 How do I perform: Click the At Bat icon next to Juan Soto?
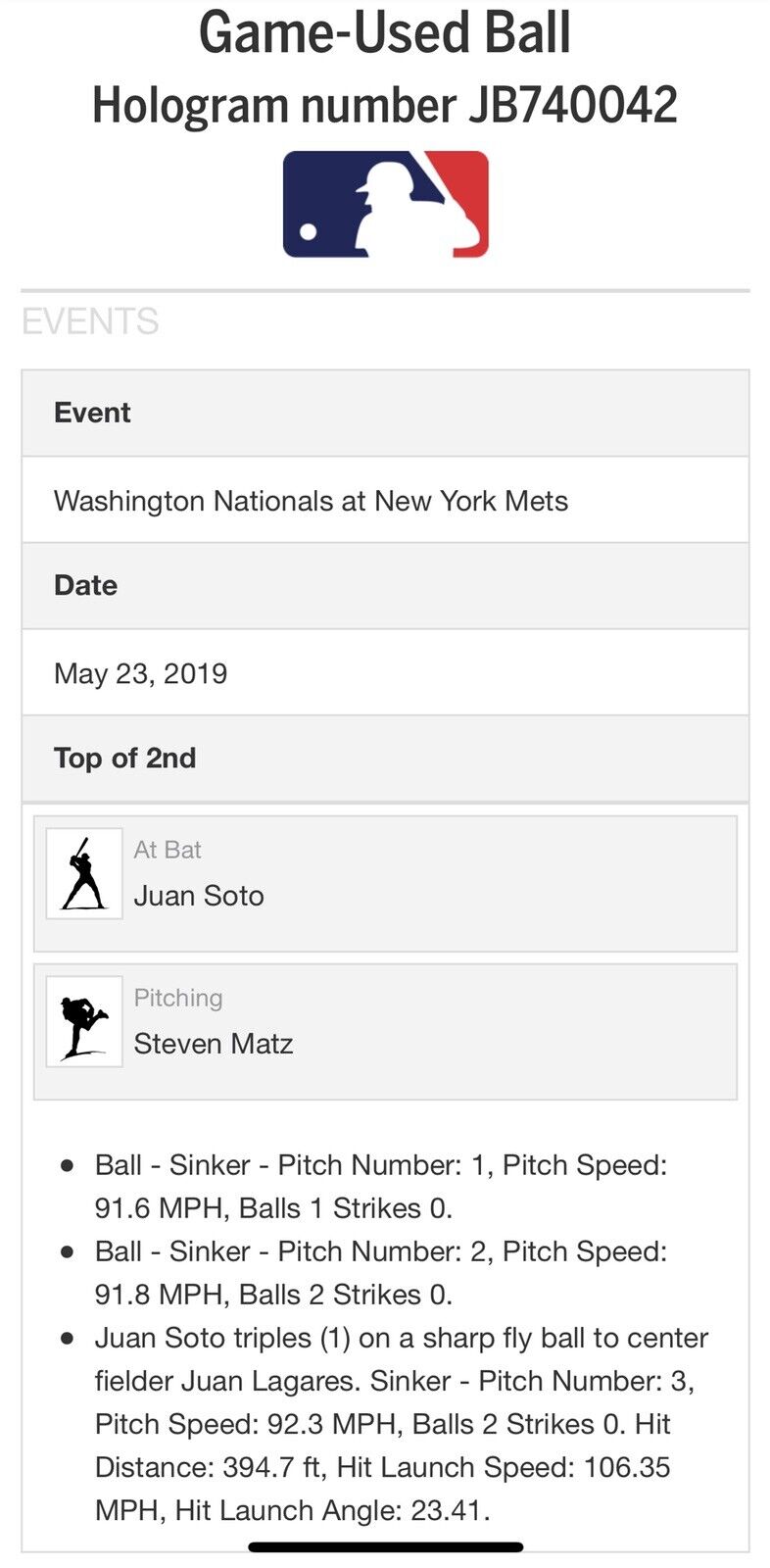(x=83, y=873)
